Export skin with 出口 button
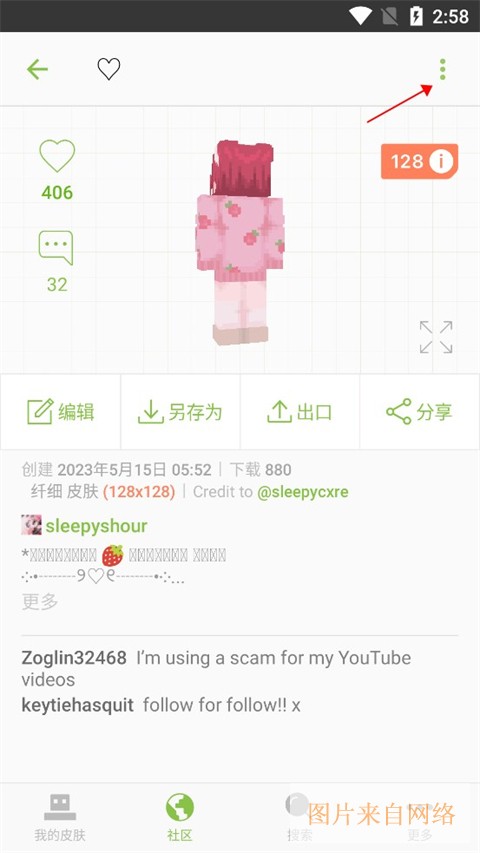This screenshot has height=853, width=480. click(x=300, y=412)
